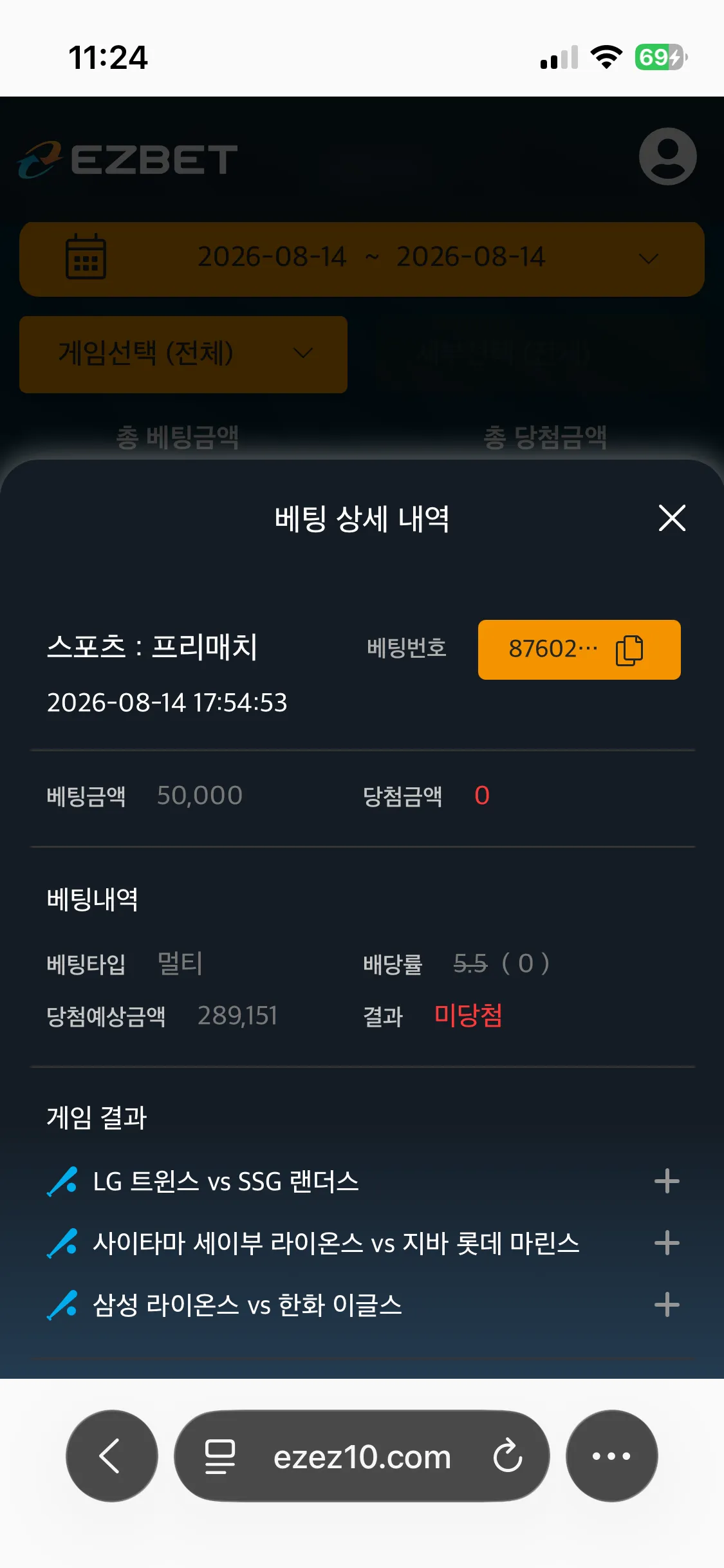
Task: Expand LG 트윈스 vs SSG 랜더스 result
Action: point(667,1181)
